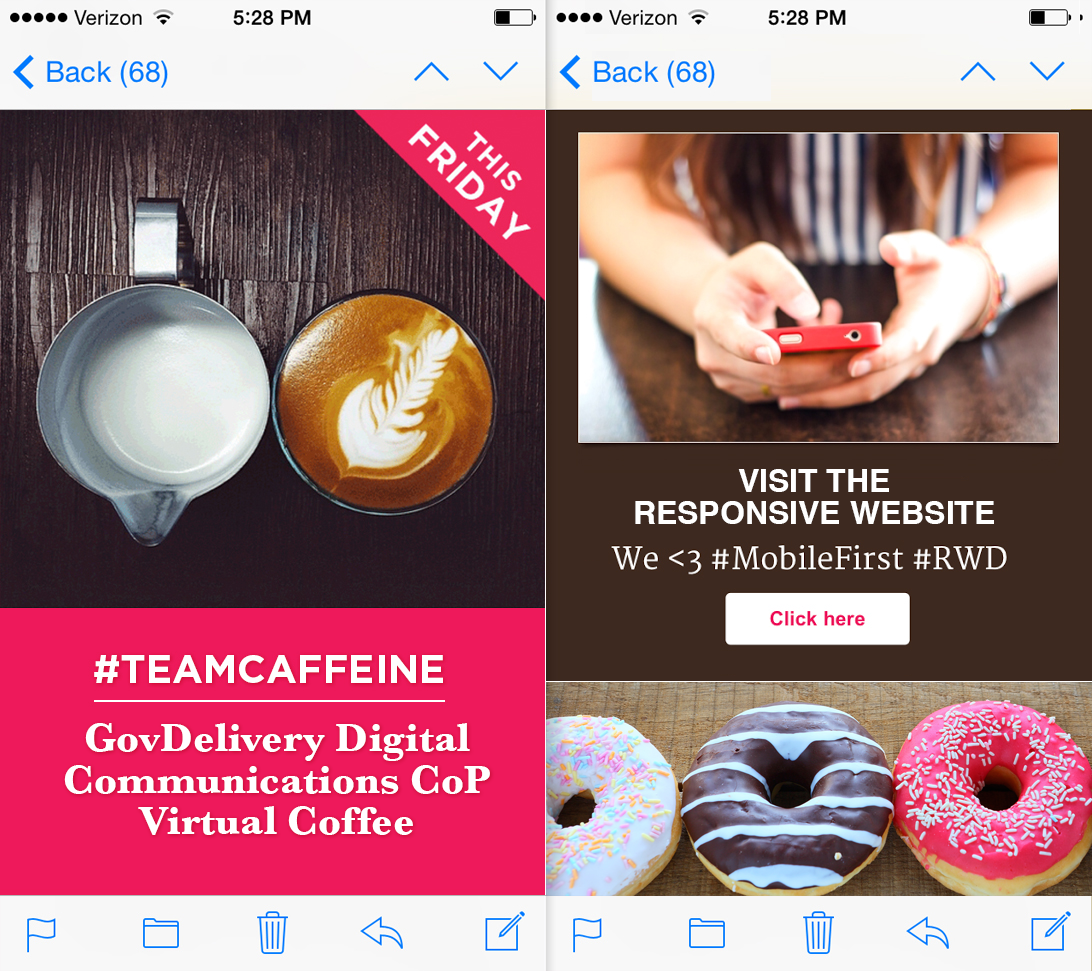The height and width of the screenshot is (971, 1092).
Task: Open the folder icon below the donuts photo
Action: (707, 934)
